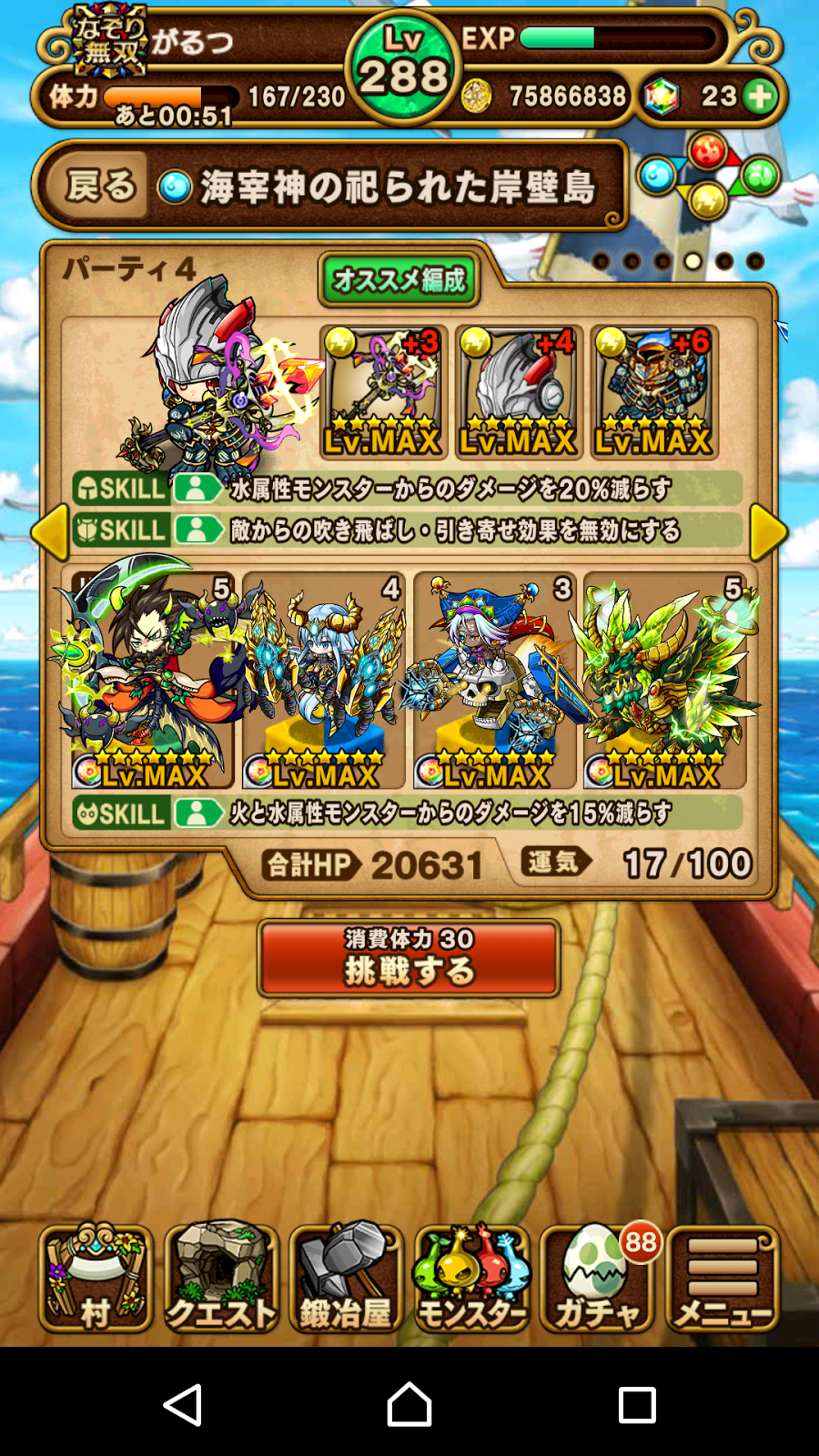The image size is (819, 1456).
Task: Select the horned blue-haired monster with cost 4
Action: [x=323, y=680]
